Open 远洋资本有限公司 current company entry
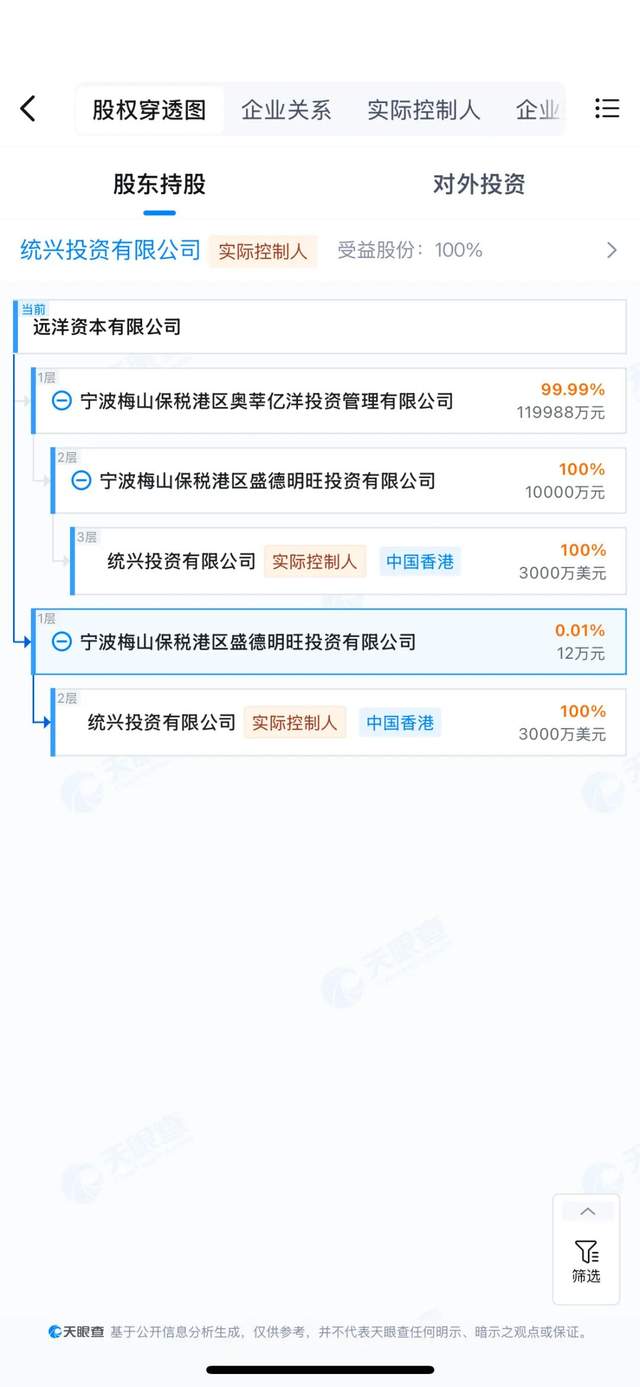 click(107, 327)
